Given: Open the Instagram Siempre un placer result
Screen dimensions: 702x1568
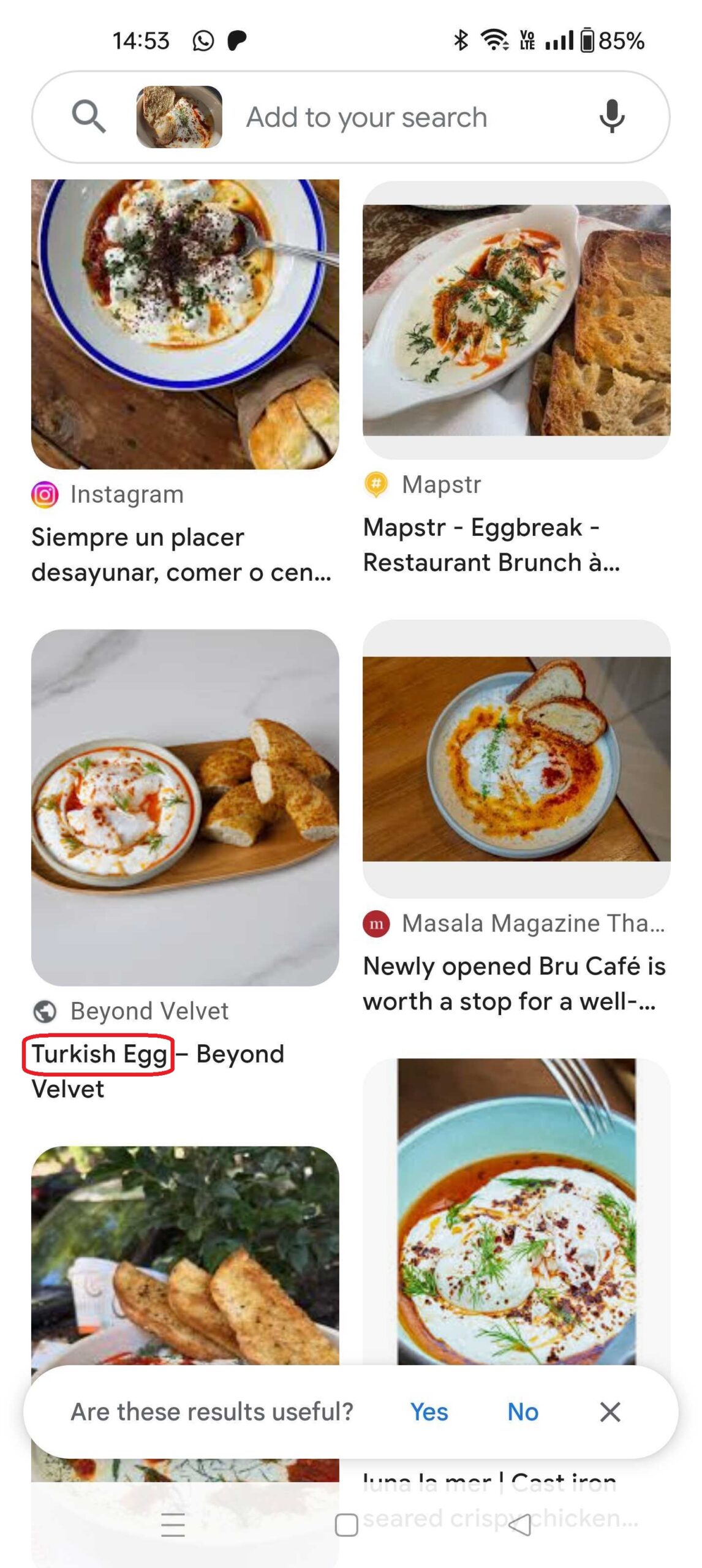Looking at the screenshot, I should (x=184, y=325).
